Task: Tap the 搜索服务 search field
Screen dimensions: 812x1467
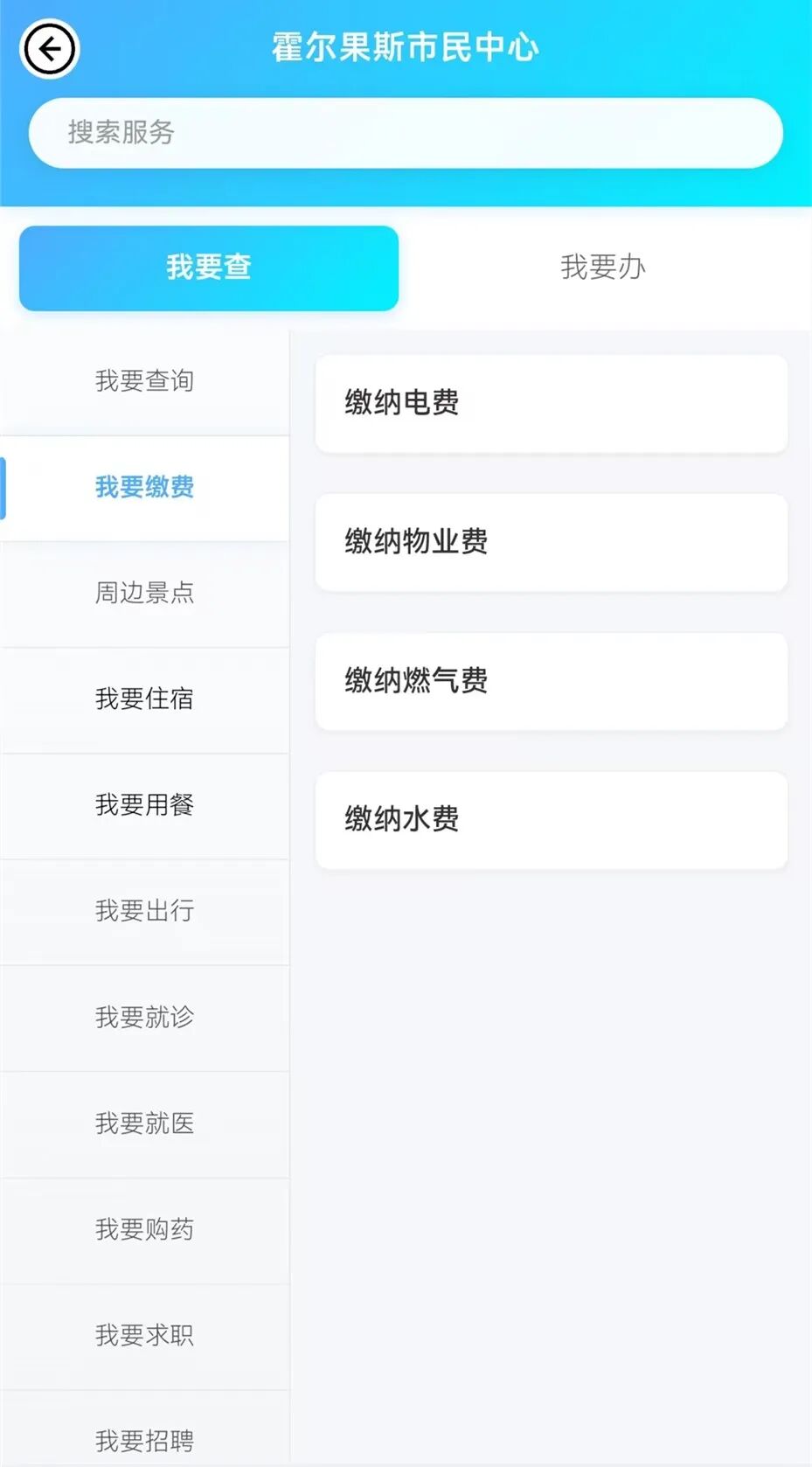Action: (406, 133)
